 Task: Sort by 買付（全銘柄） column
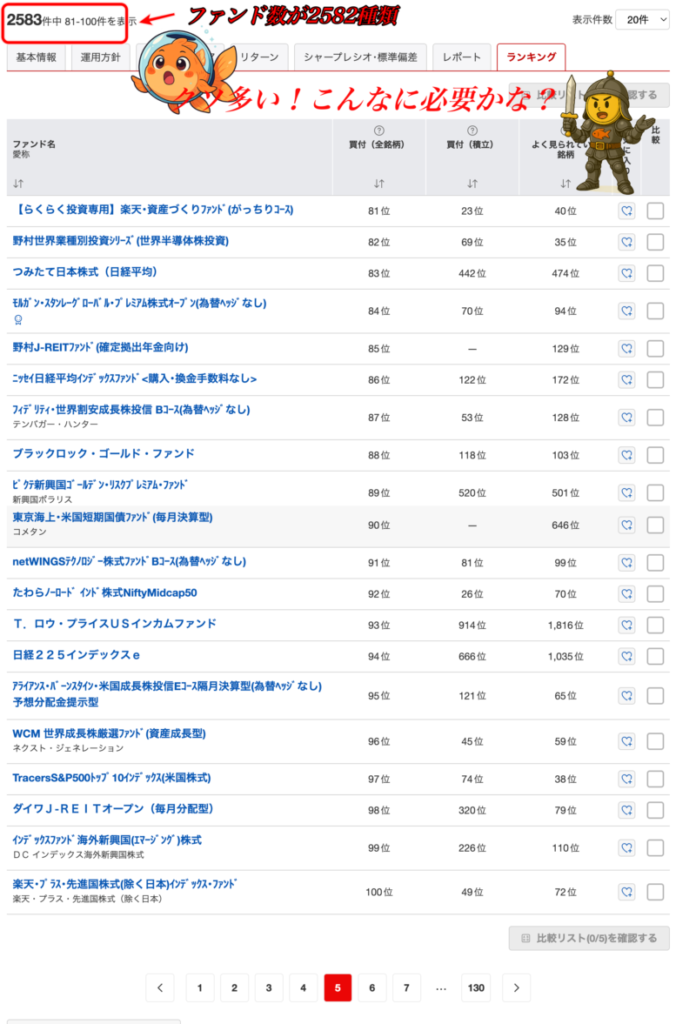pyautogui.click(x=378, y=183)
